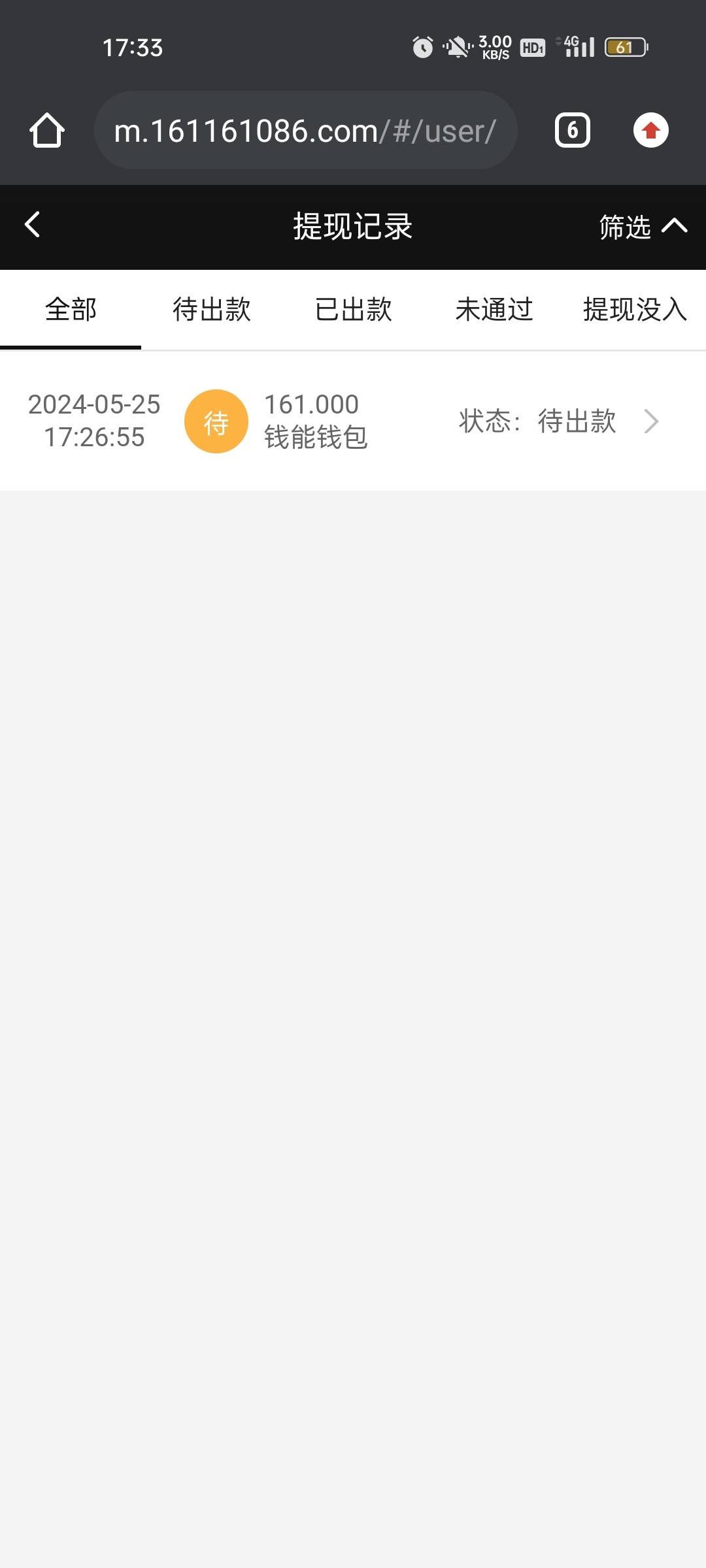Open the browser tab switcher showing 6

573,131
